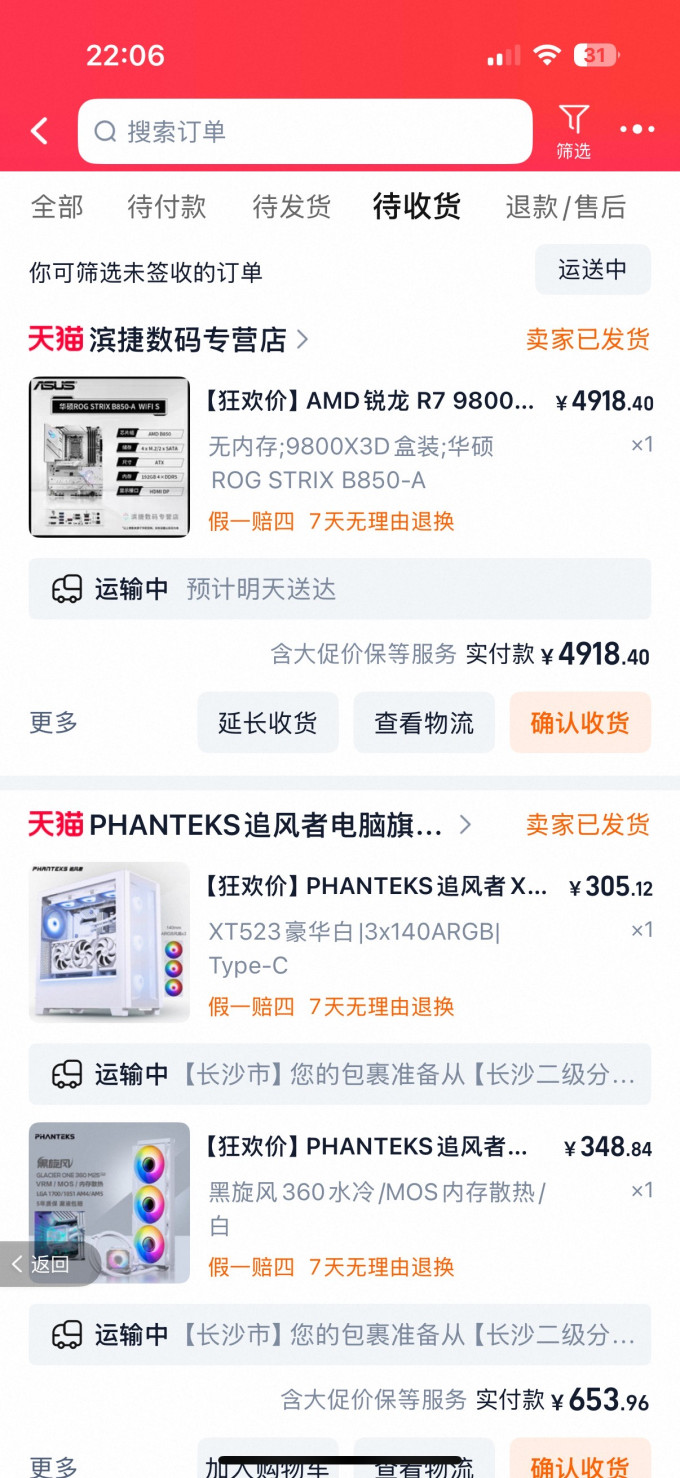Tap 延长收货 for the AMD order
680x1478 pixels.
(x=268, y=722)
